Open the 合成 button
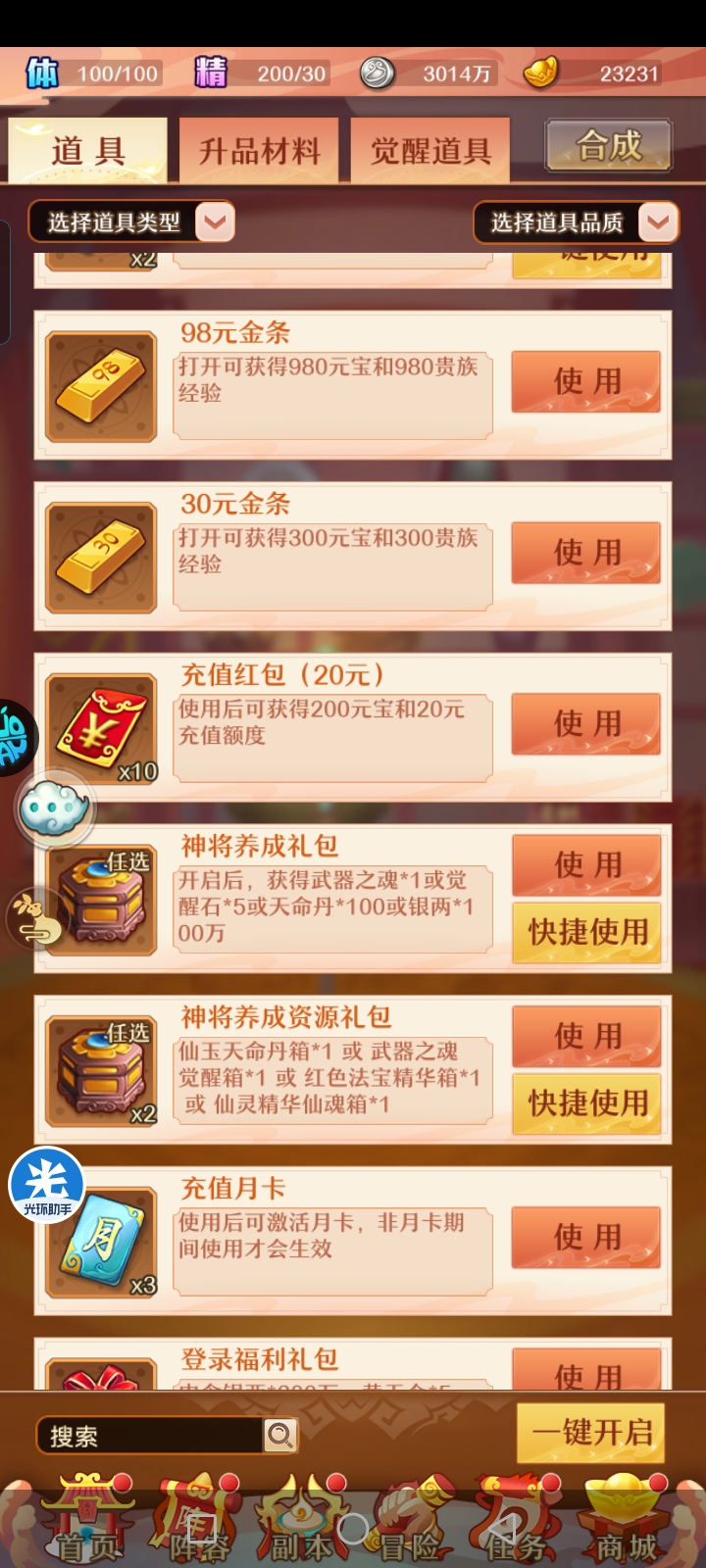 [x=609, y=146]
